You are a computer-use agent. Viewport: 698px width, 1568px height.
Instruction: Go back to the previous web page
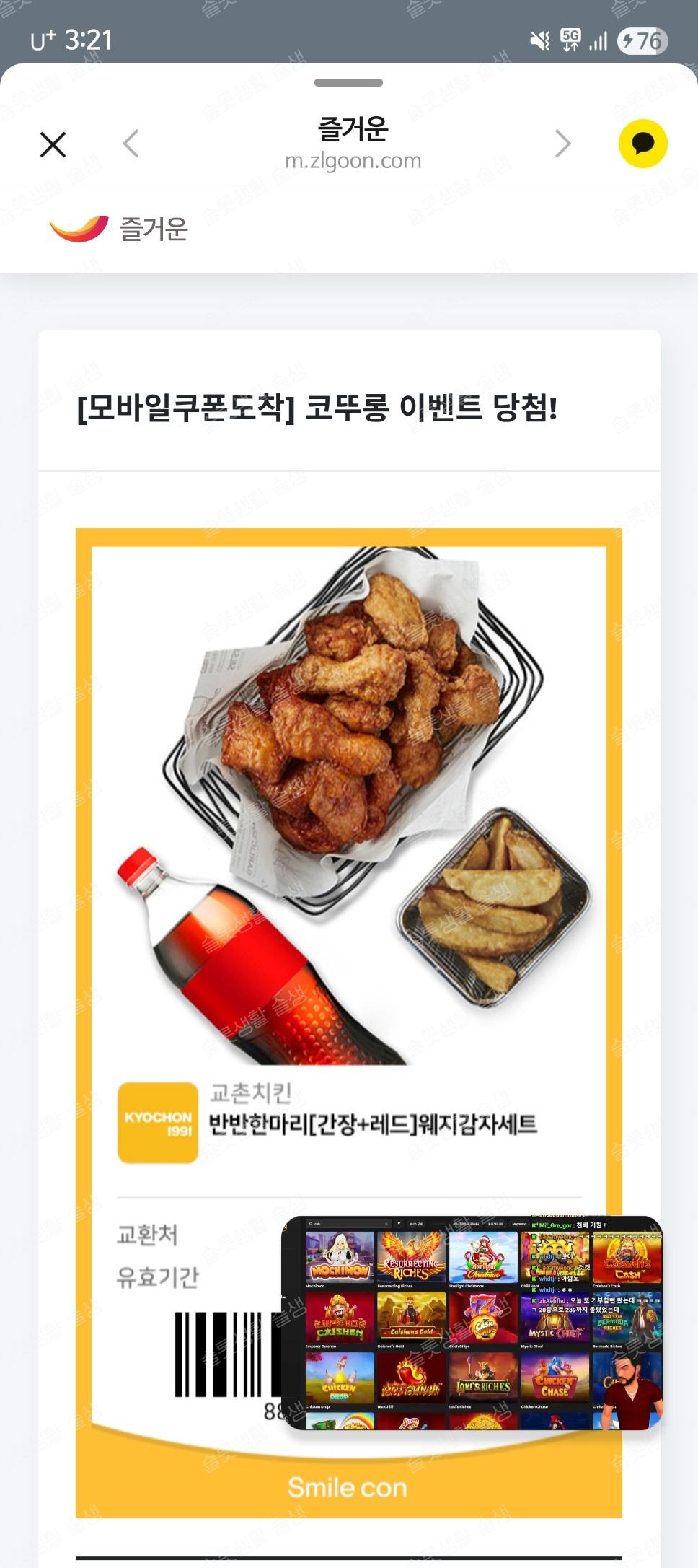[131, 144]
